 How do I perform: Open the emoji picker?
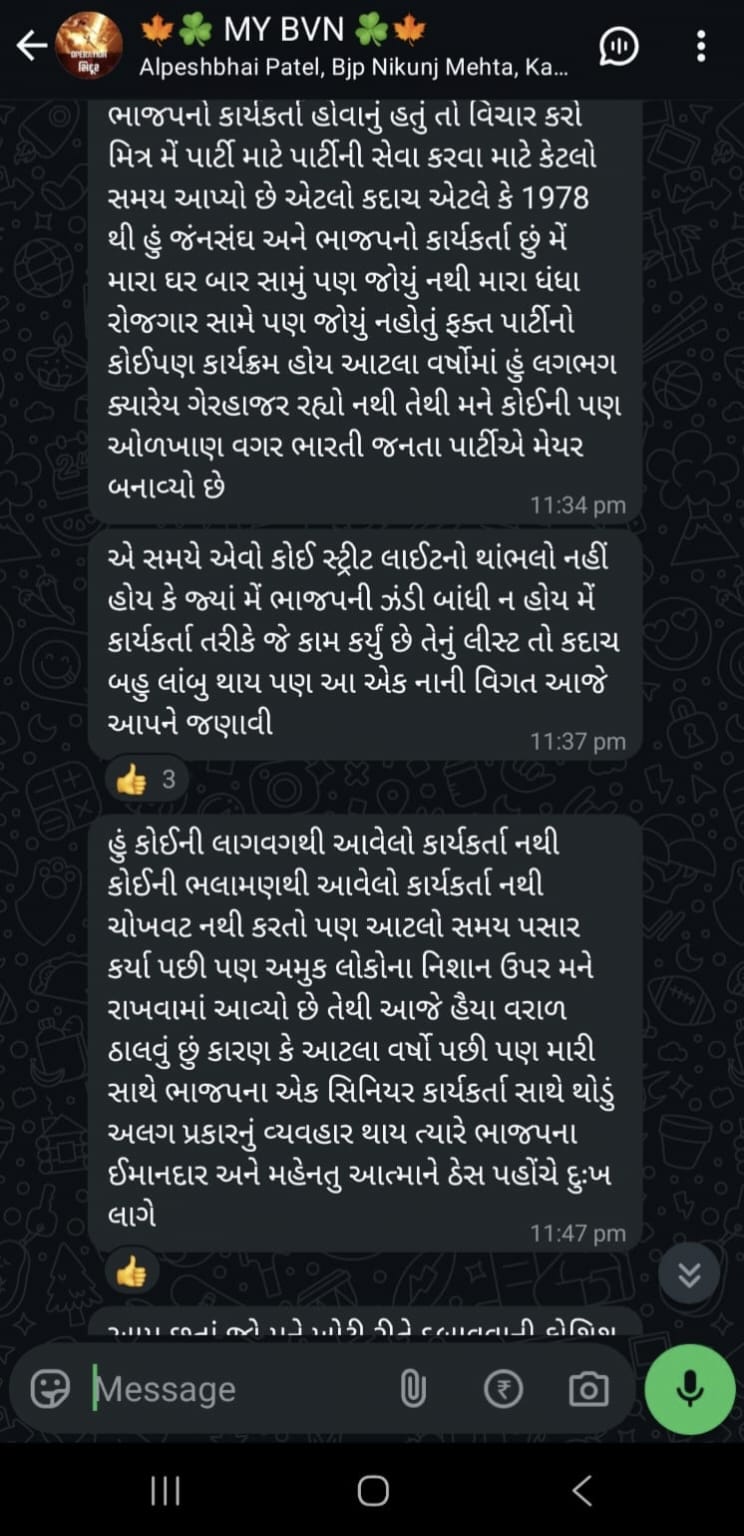coord(50,1388)
